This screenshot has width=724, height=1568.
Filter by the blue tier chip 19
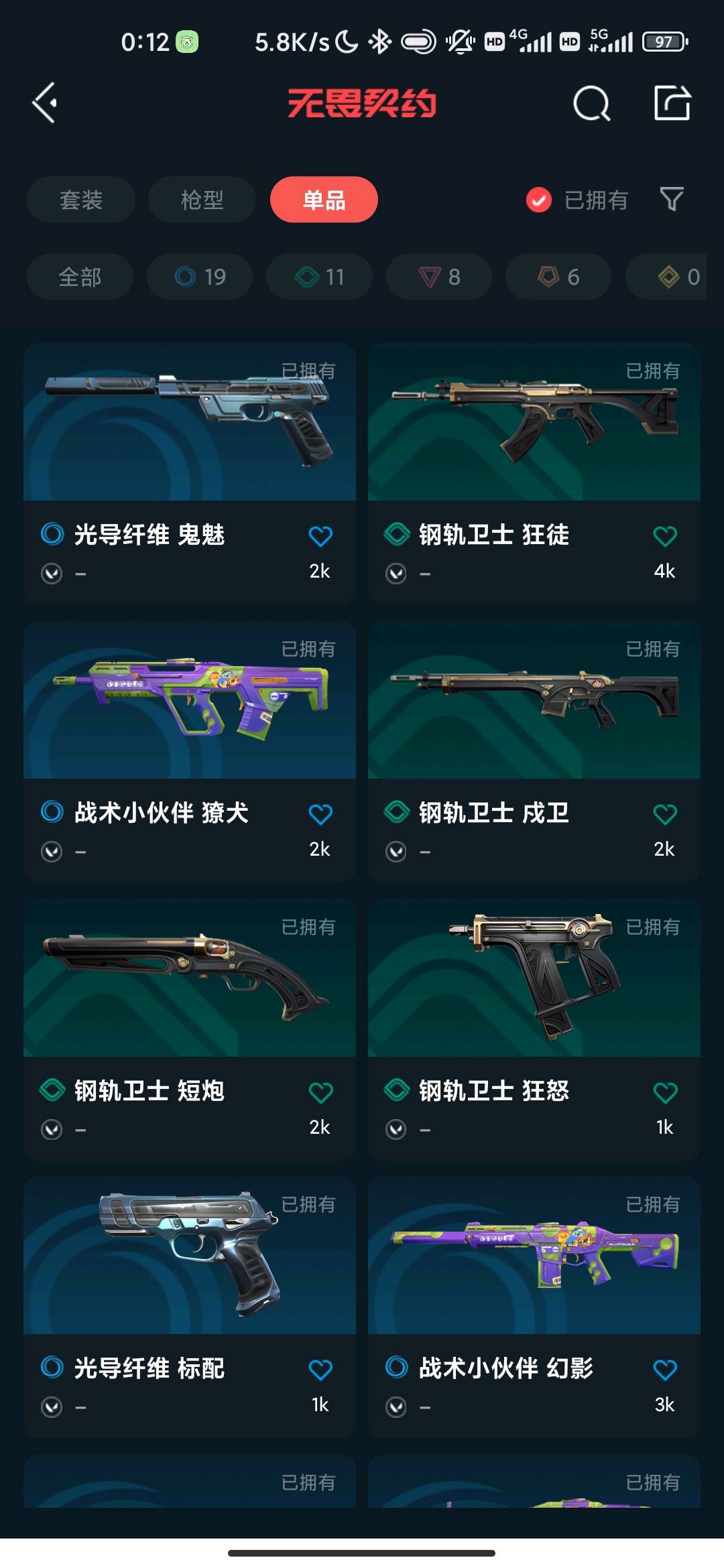[200, 277]
